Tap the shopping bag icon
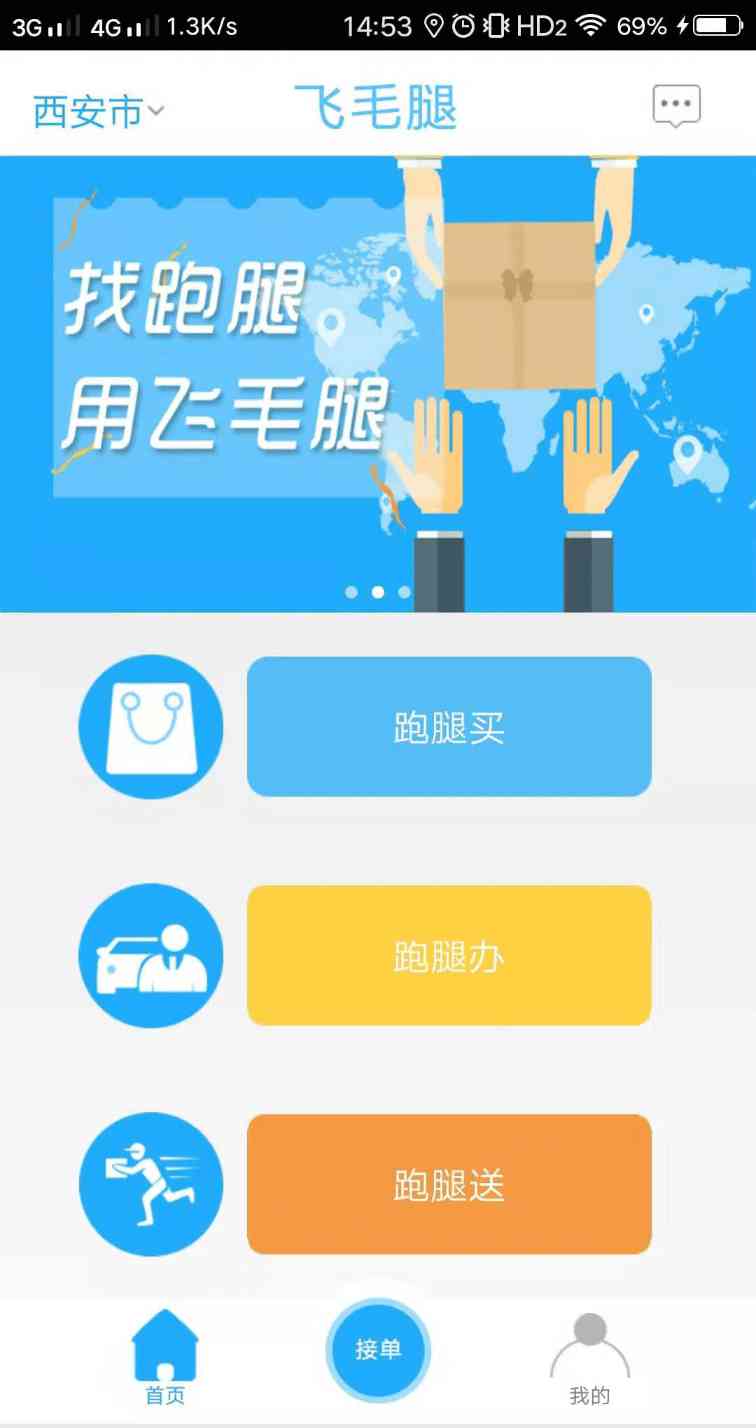 tap(151, 727)
